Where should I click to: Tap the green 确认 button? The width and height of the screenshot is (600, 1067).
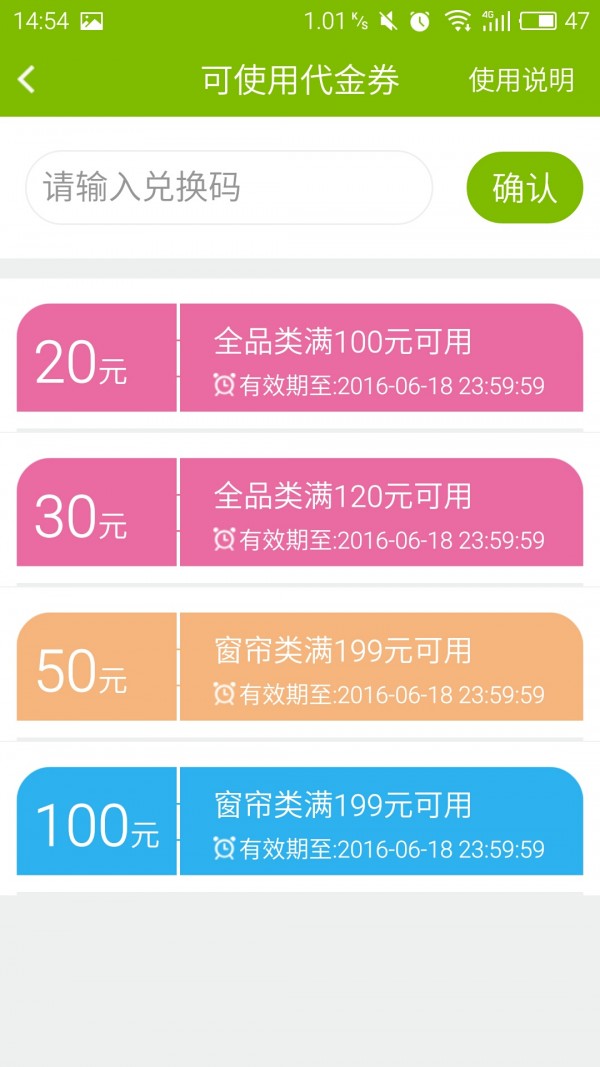(524, 187)
